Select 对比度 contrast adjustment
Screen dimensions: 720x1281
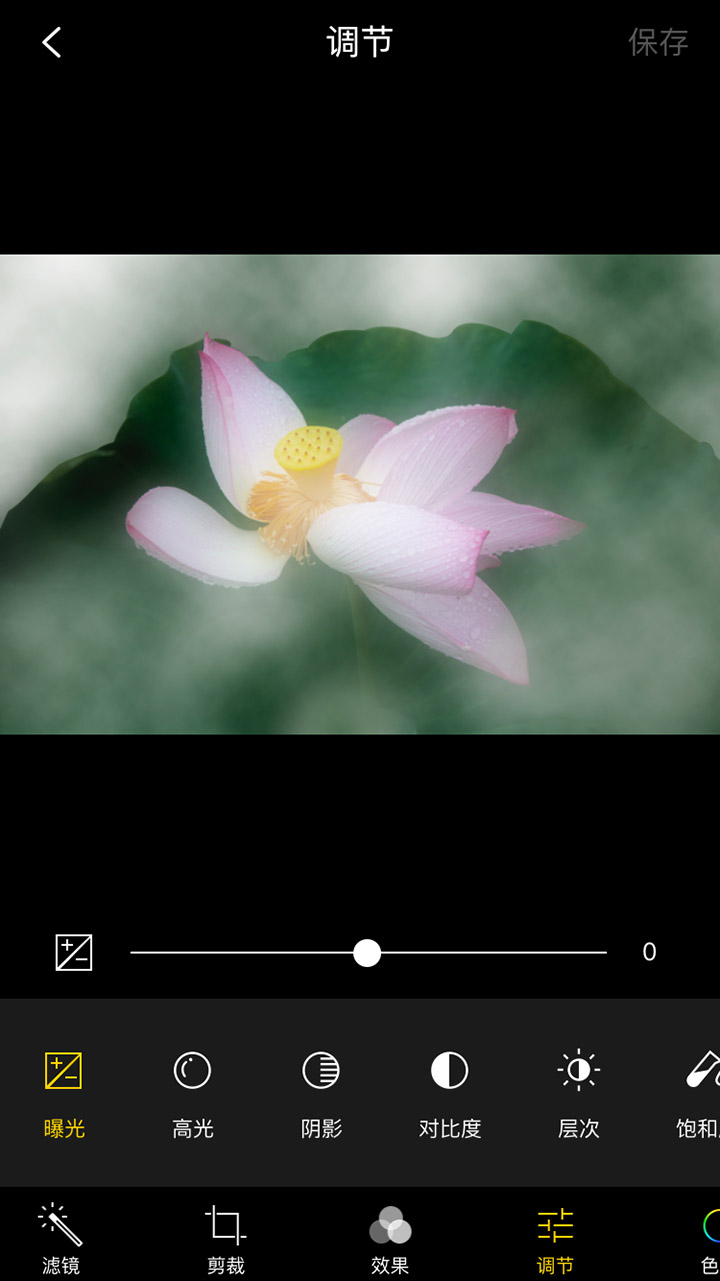[x=450, y=1092]
